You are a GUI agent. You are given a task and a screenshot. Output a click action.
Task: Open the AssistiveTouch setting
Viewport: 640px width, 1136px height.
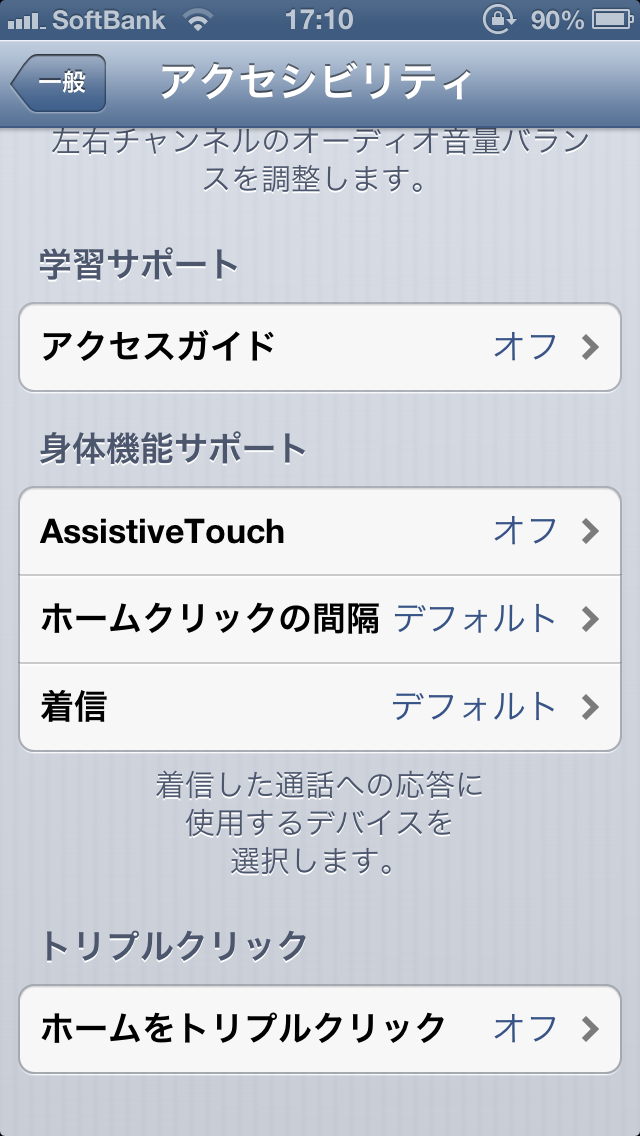pyautogui.click(x=320, y=531)
